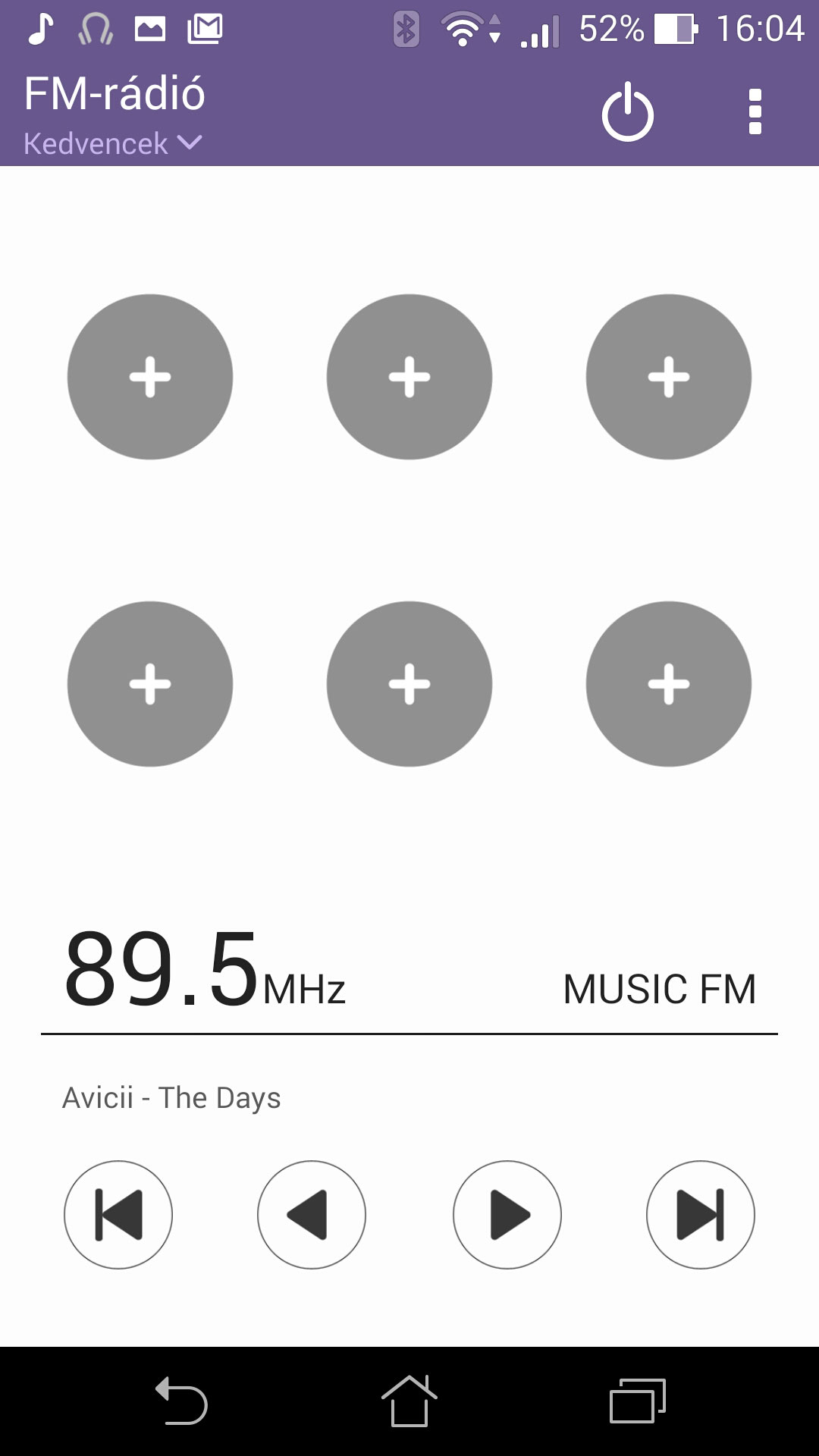This screenshot has height=1456, width=819.
Task: Add station to the first empty favorite slot
Action: point(150,377)
